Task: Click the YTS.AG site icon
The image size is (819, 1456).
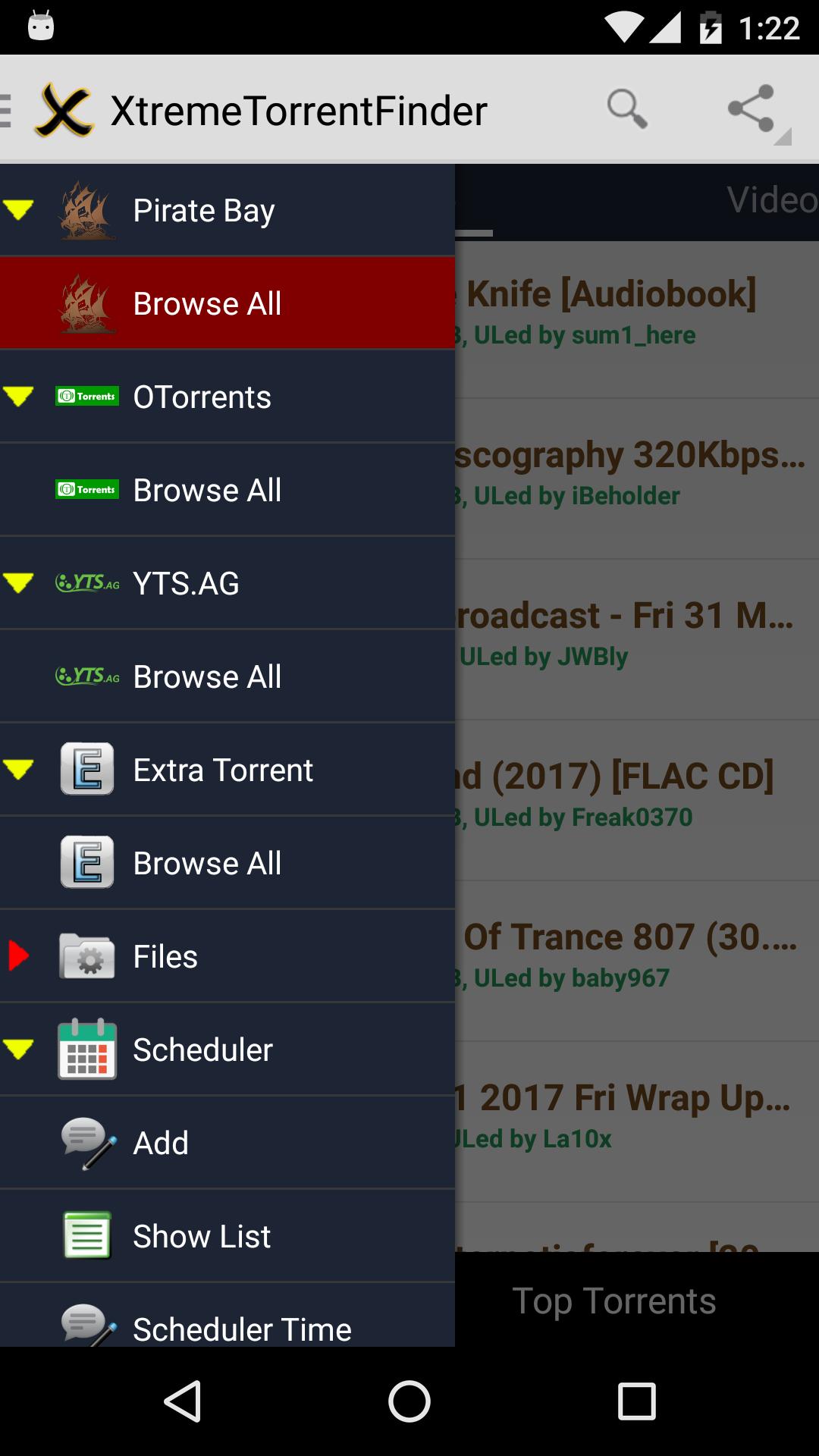Action: [x=88, y=582]
